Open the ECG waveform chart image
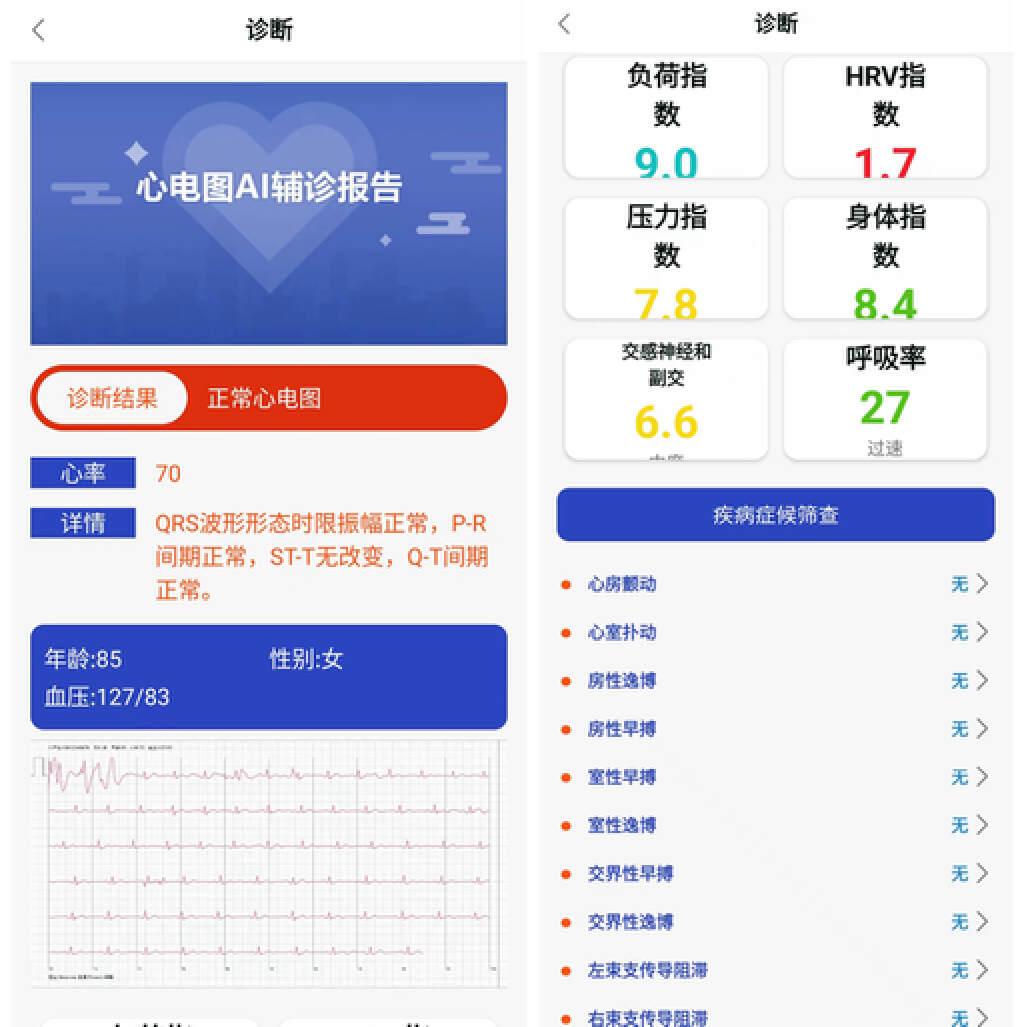The height and width of the screenshot is (1027, 1024). 268,863
